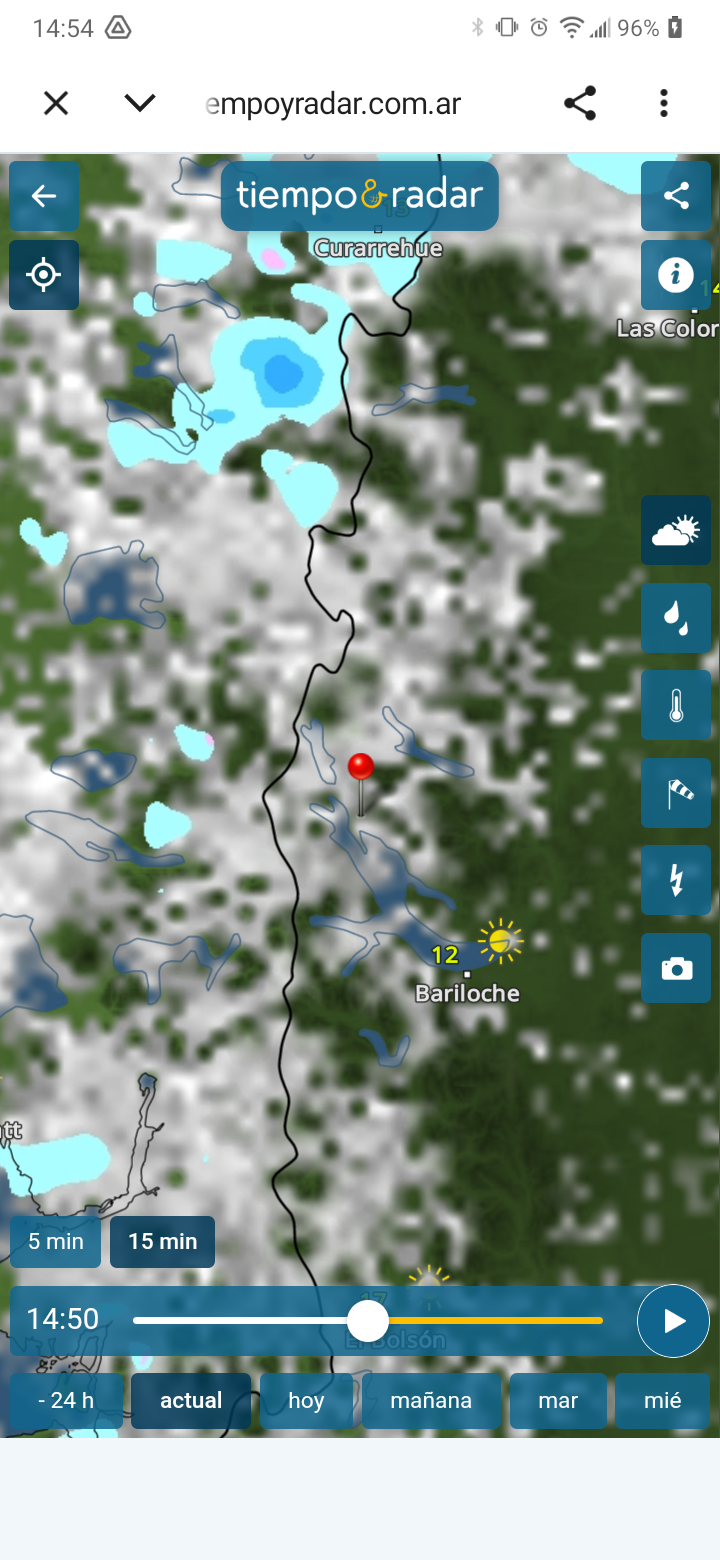Center the map on my location

click(x=44, y=274)
